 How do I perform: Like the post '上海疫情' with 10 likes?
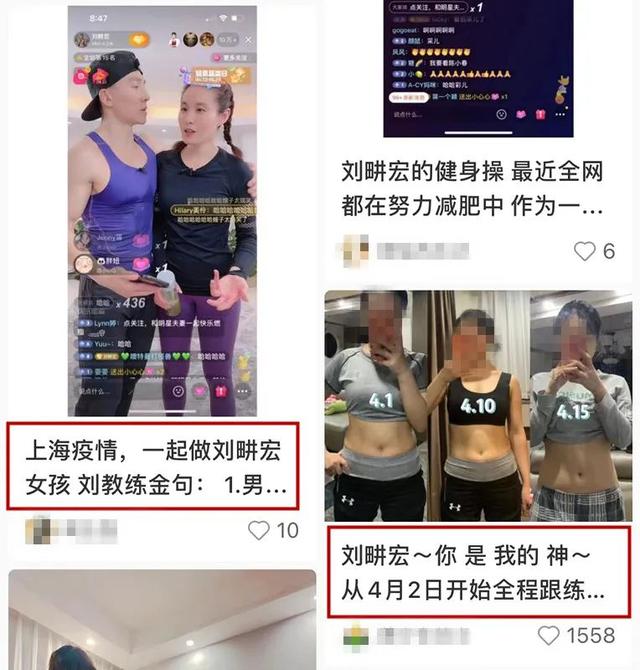259,530
